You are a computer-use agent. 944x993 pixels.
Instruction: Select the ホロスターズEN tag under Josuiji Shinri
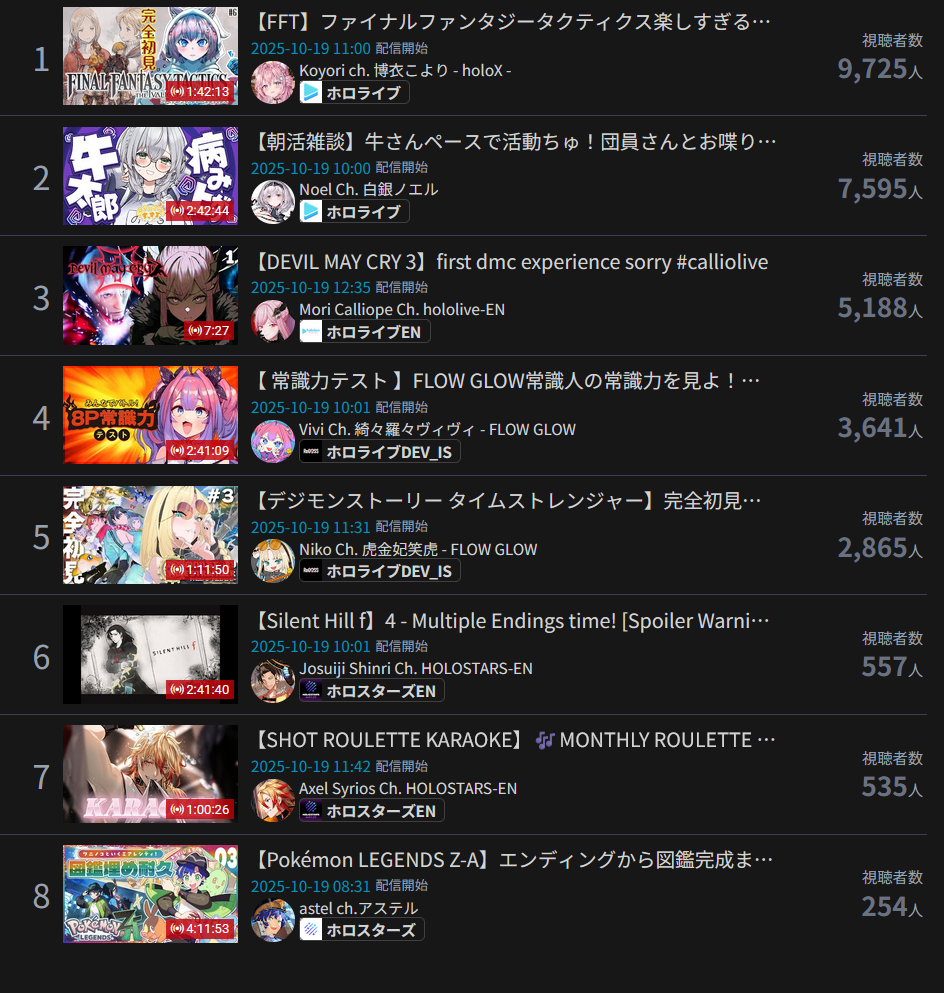tap(372, 690)
